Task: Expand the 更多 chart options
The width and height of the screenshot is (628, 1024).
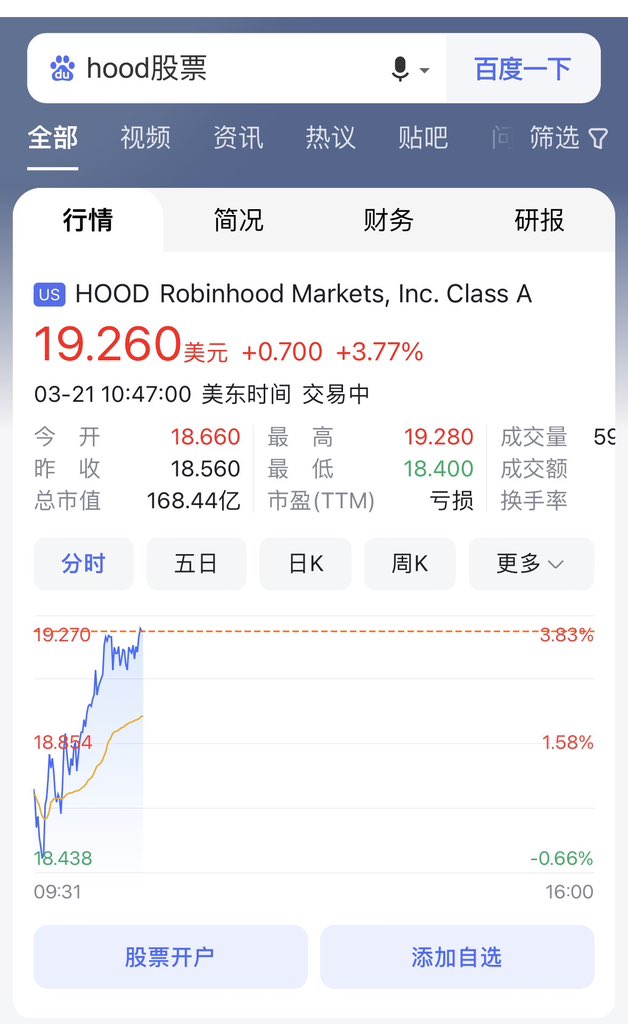Action: click(531, 564)
